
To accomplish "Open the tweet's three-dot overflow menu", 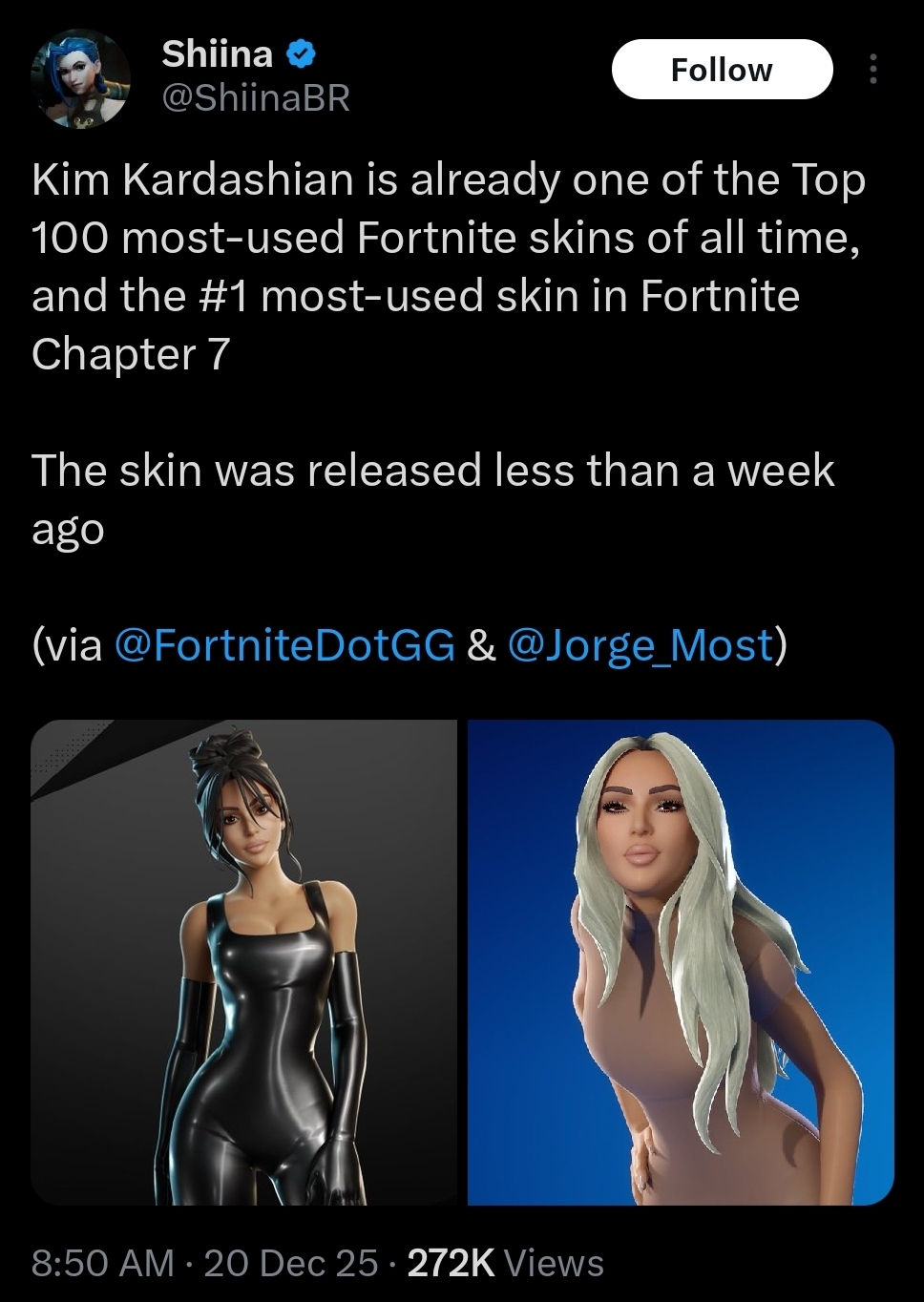I will coord(872,70).
